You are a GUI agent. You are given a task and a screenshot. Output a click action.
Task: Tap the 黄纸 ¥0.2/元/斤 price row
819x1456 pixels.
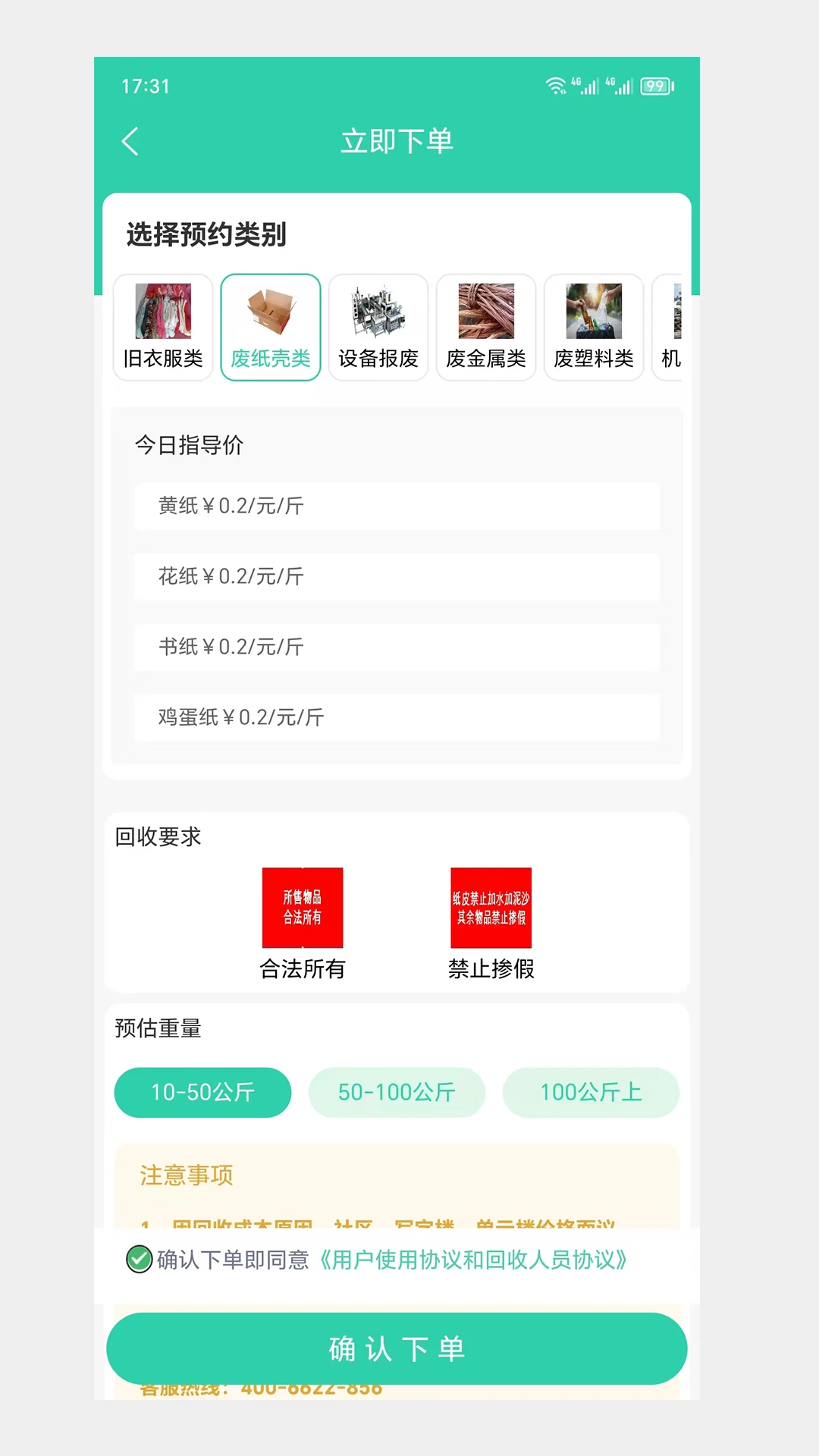[397, 507]
